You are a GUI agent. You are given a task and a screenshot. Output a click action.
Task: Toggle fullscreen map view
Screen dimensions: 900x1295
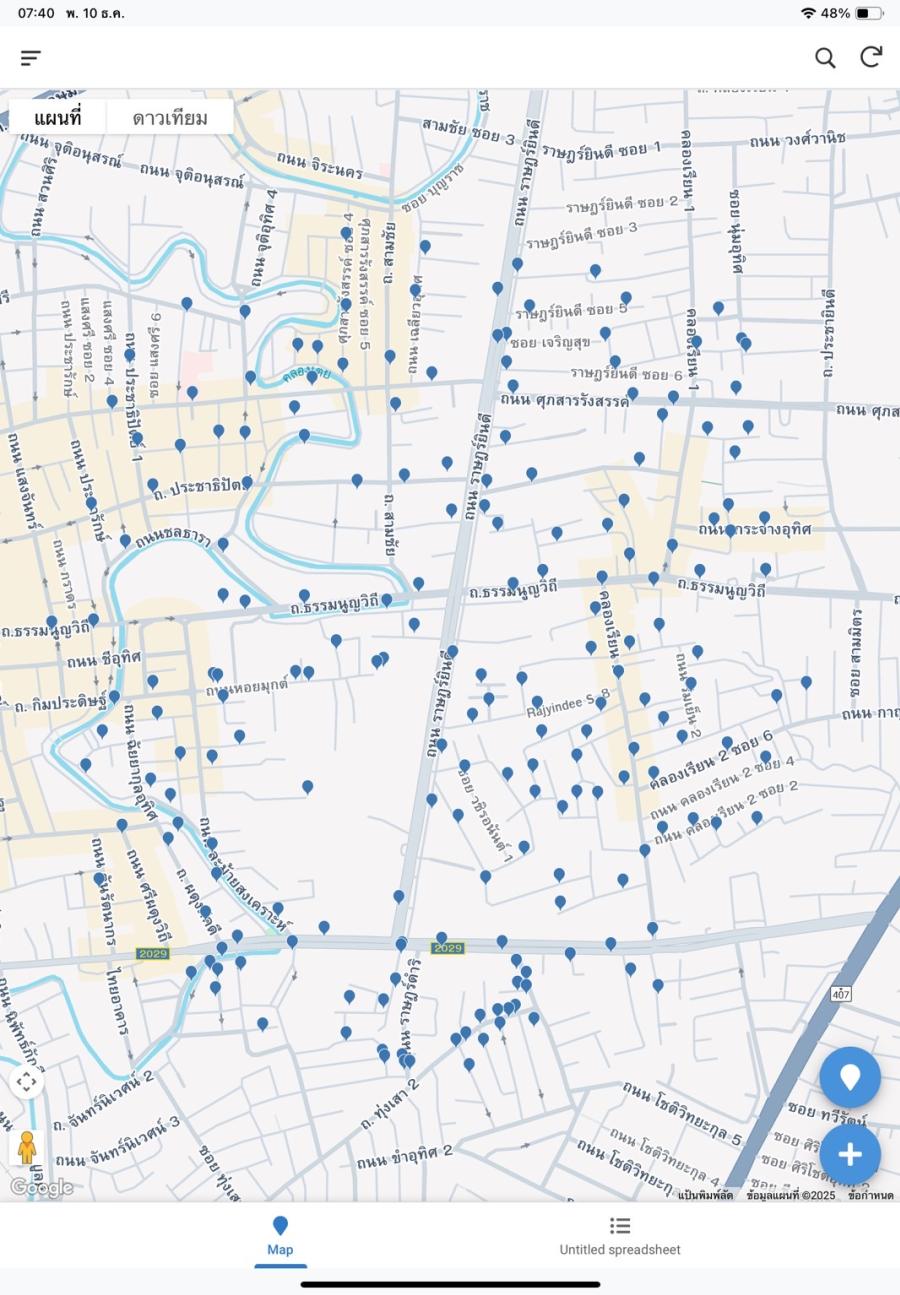27,1081
